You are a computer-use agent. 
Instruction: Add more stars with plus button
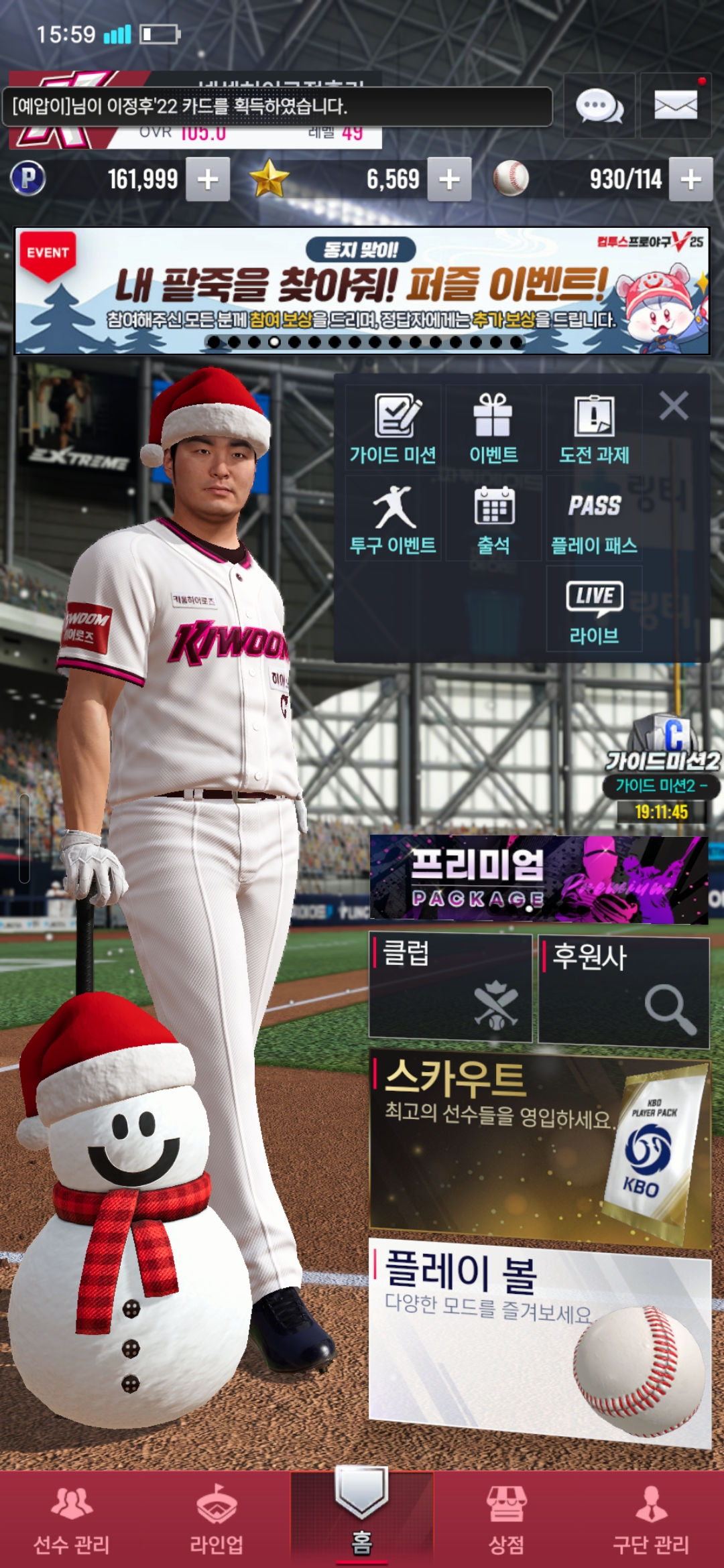point(449,180)
